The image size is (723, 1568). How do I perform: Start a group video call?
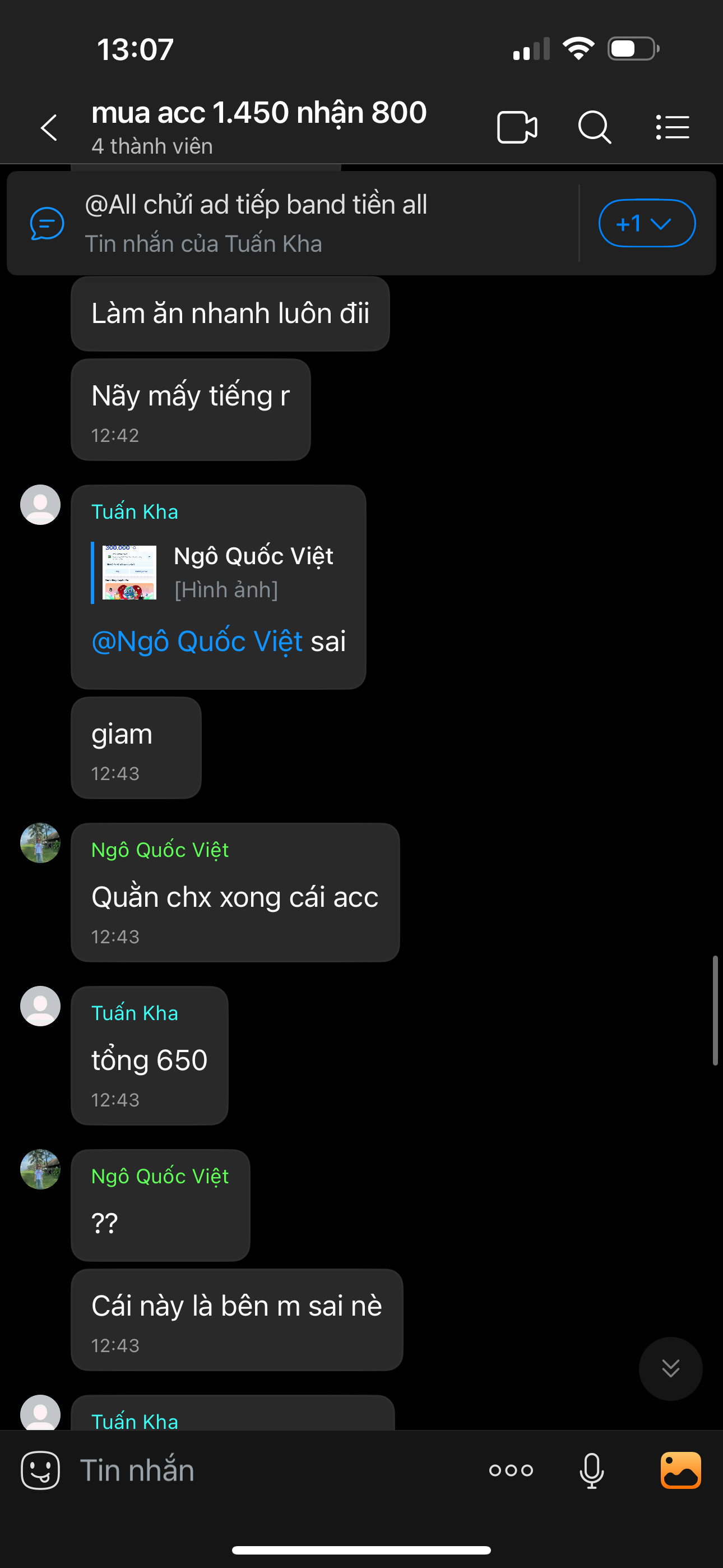517,128
